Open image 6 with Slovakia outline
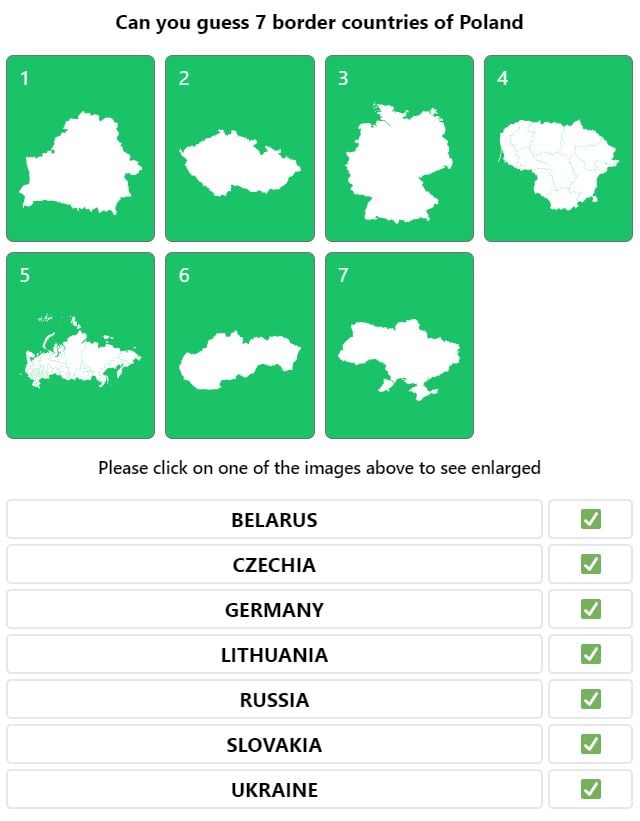Screen dimensions: 640x821 coord(240,345)
